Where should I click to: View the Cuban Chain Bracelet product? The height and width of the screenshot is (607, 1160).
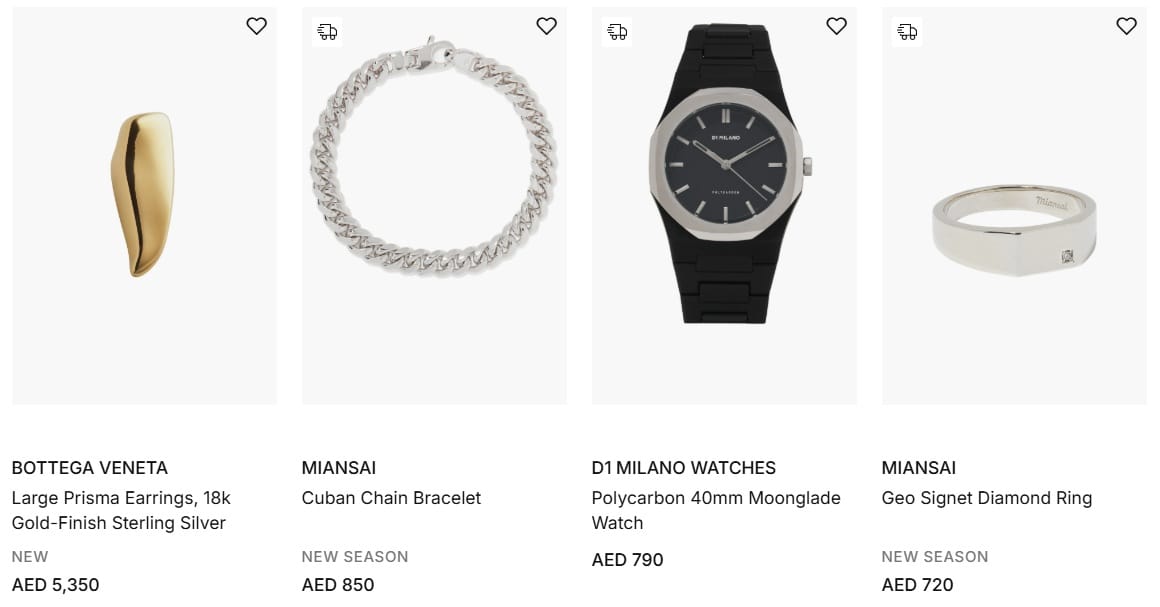coord(434,206)
